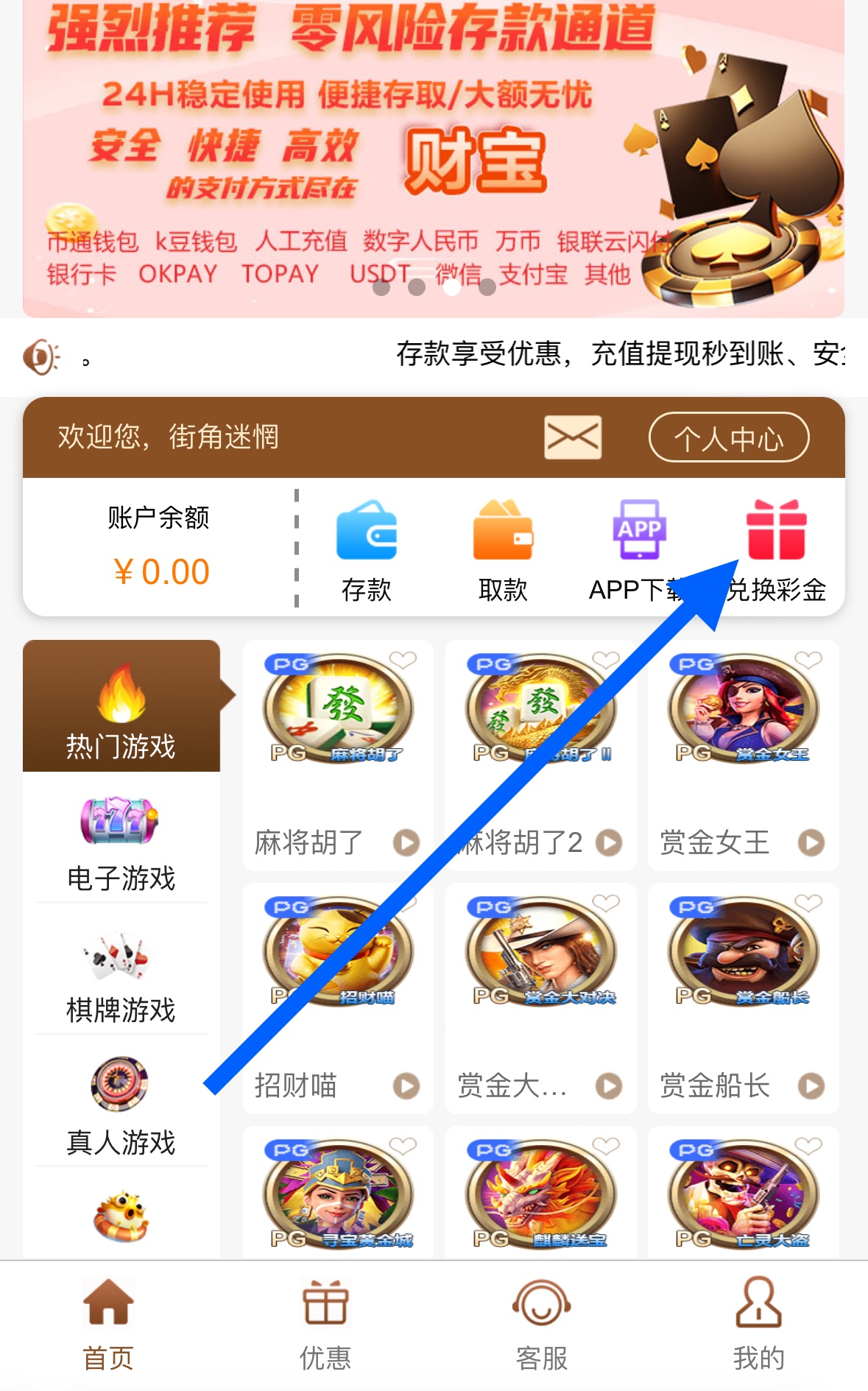The height and width of the screenshot is (1391, 868).
Task: Favorite 麻将胡了 with the heart icon
Action: [403, 660]
